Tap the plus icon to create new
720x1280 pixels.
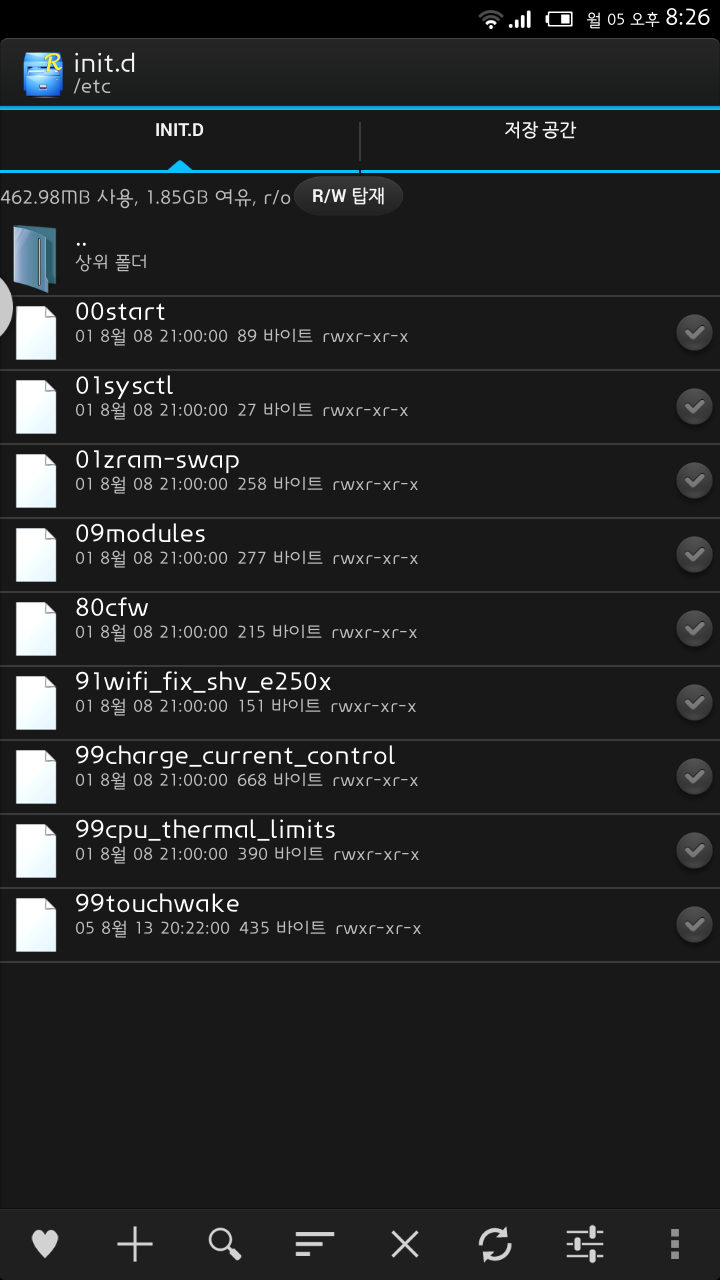click(135, 1243)
